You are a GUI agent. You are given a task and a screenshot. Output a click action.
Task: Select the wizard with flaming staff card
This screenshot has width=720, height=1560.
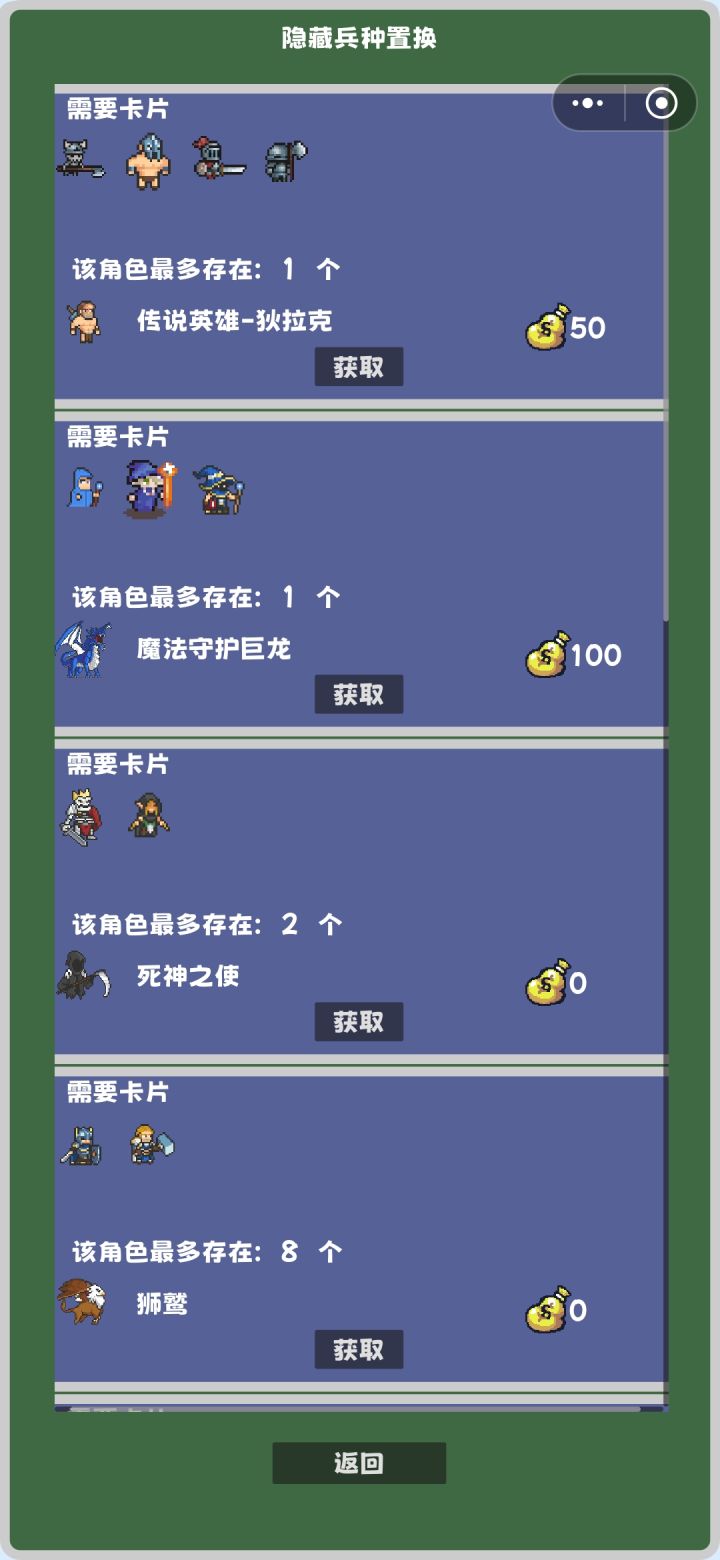click(148, 487)
